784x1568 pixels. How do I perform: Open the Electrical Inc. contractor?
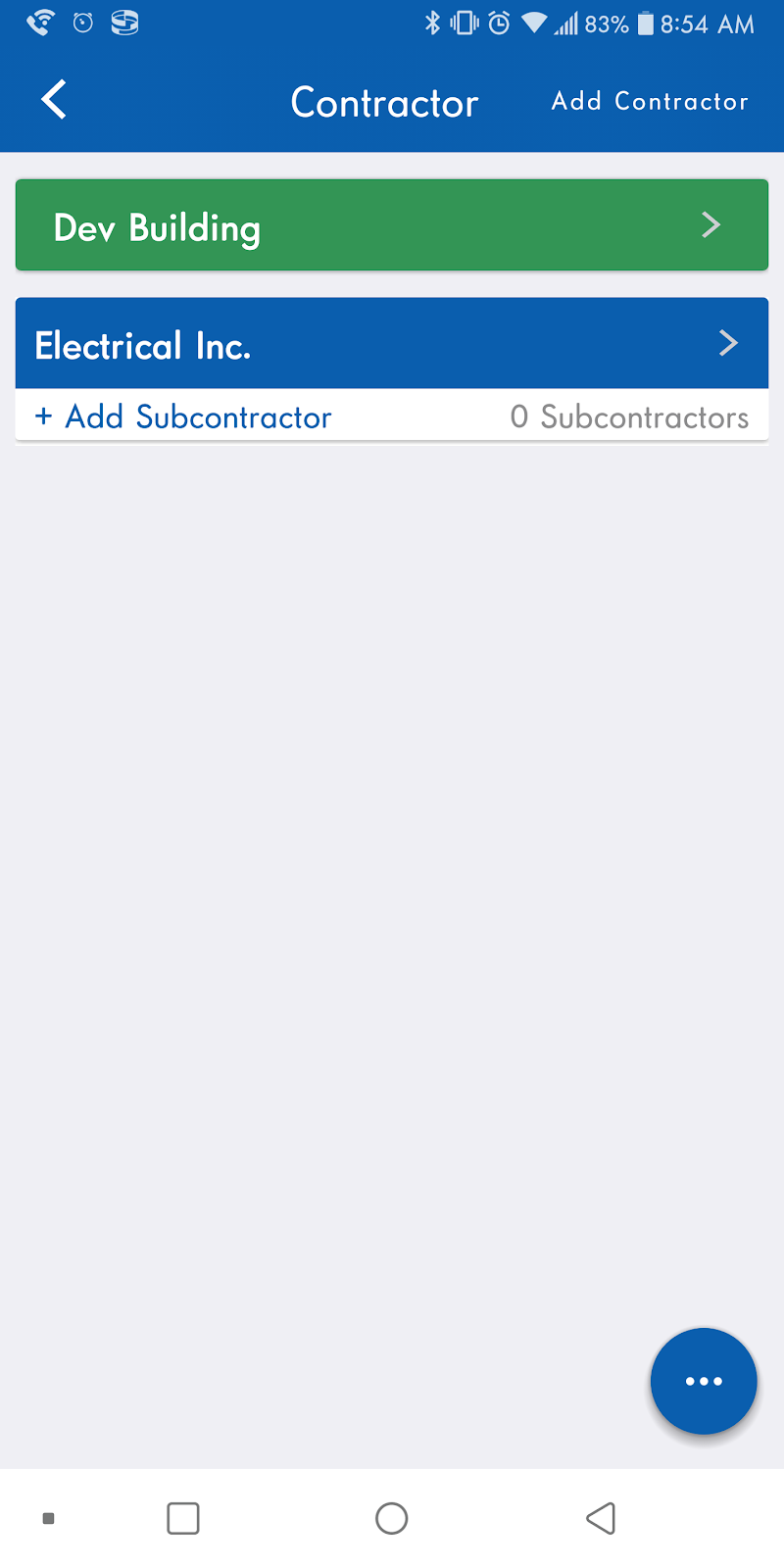(x=392, y=343)
